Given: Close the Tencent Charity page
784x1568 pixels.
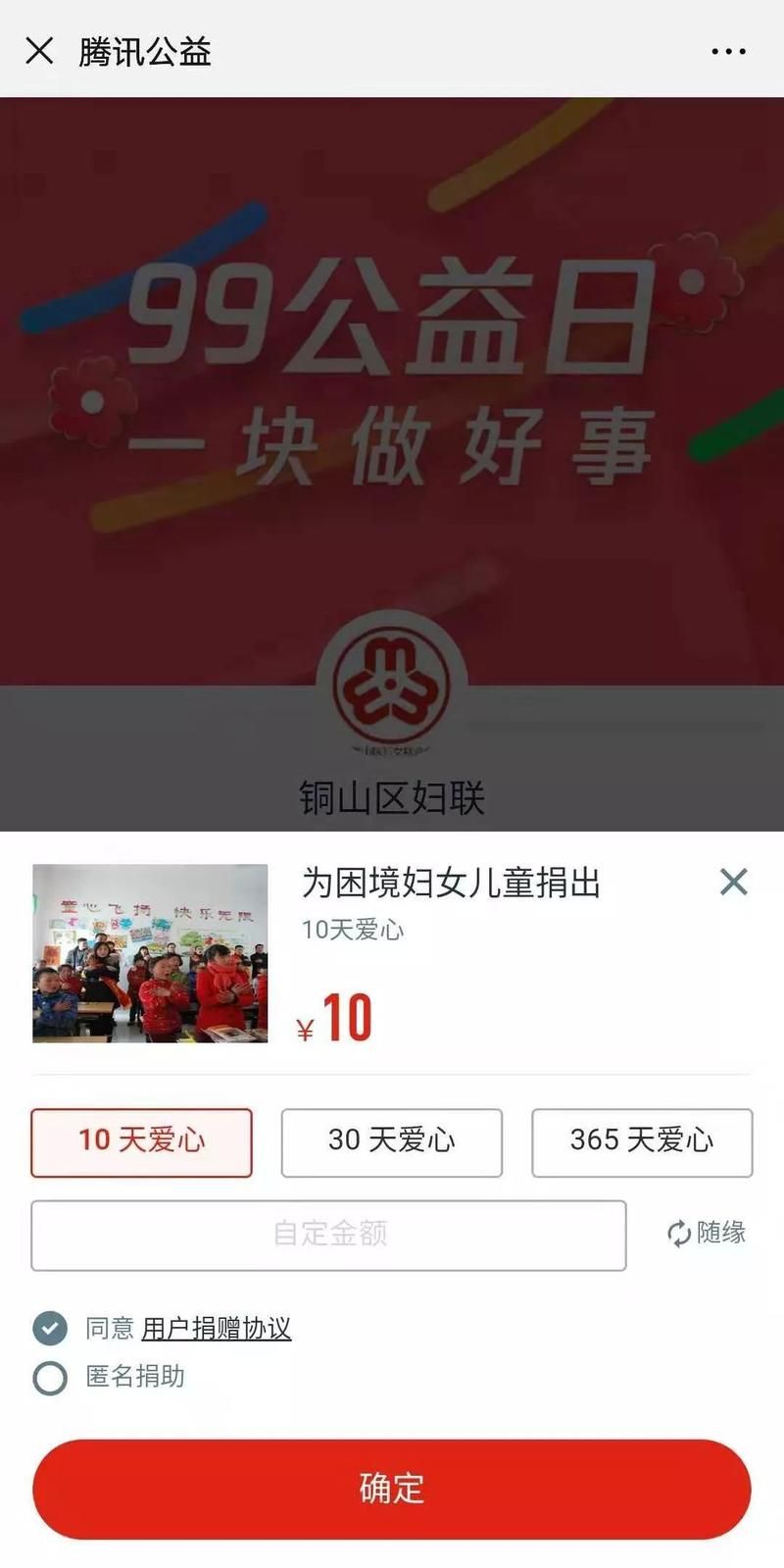Looking at the screenshot, I should point(39,51).
